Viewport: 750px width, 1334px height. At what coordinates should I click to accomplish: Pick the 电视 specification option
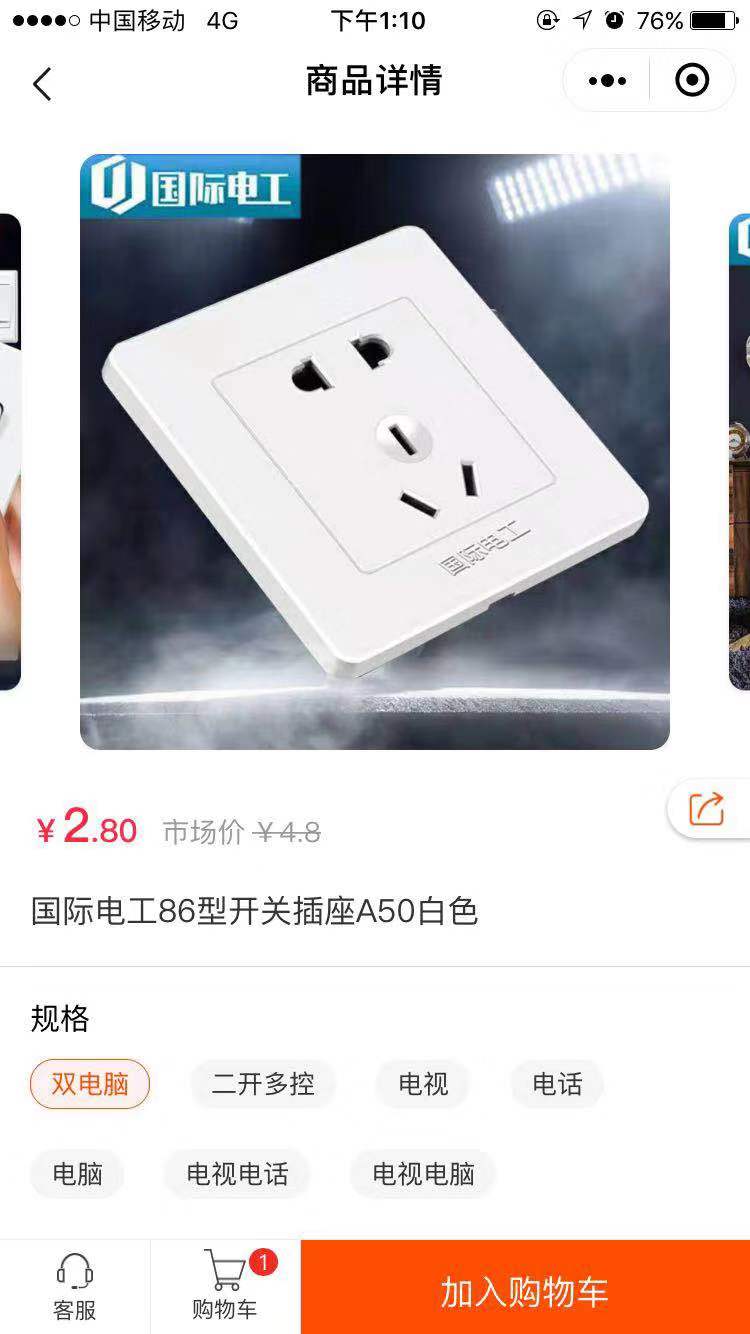(x=423, y=1084)
